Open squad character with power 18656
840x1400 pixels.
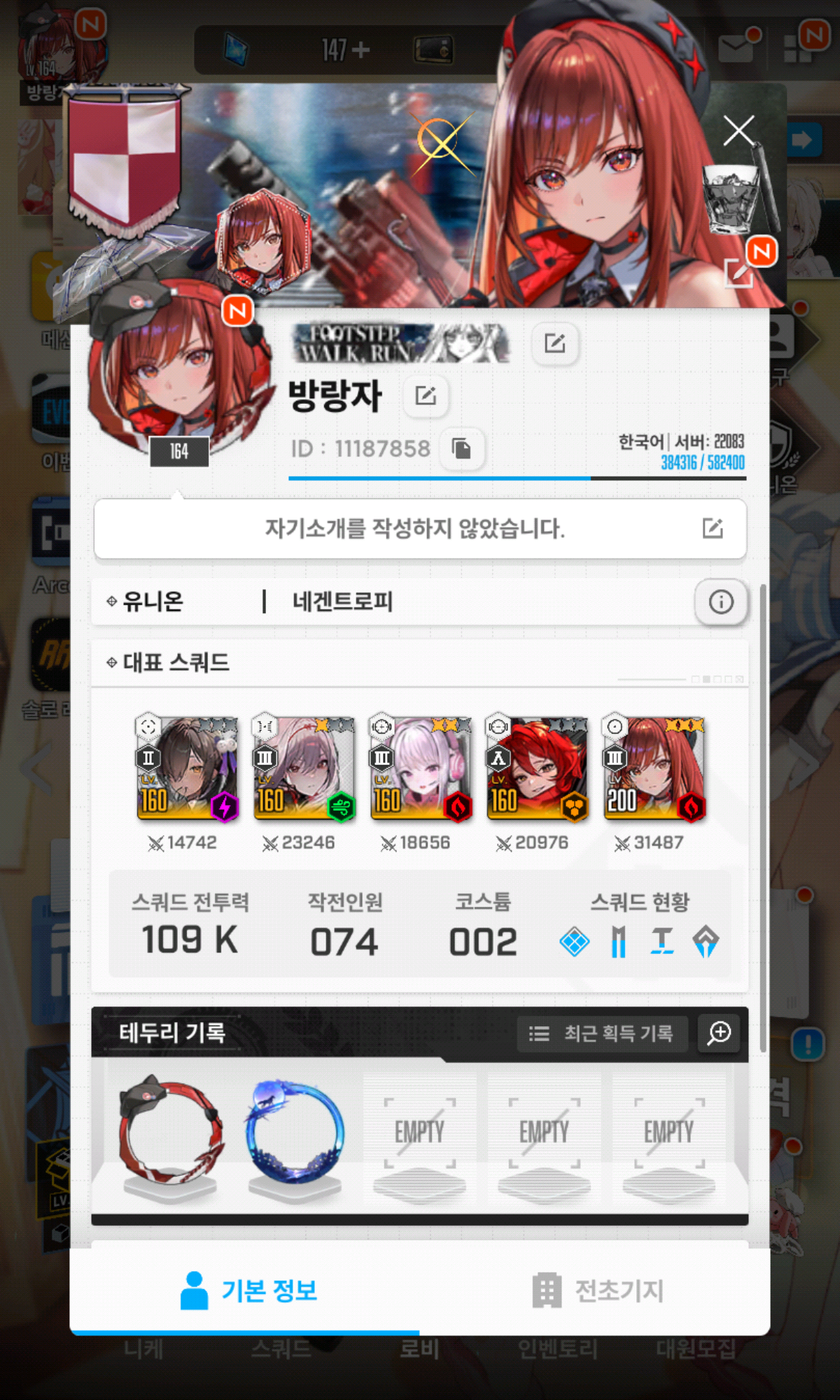coord(420,769)
